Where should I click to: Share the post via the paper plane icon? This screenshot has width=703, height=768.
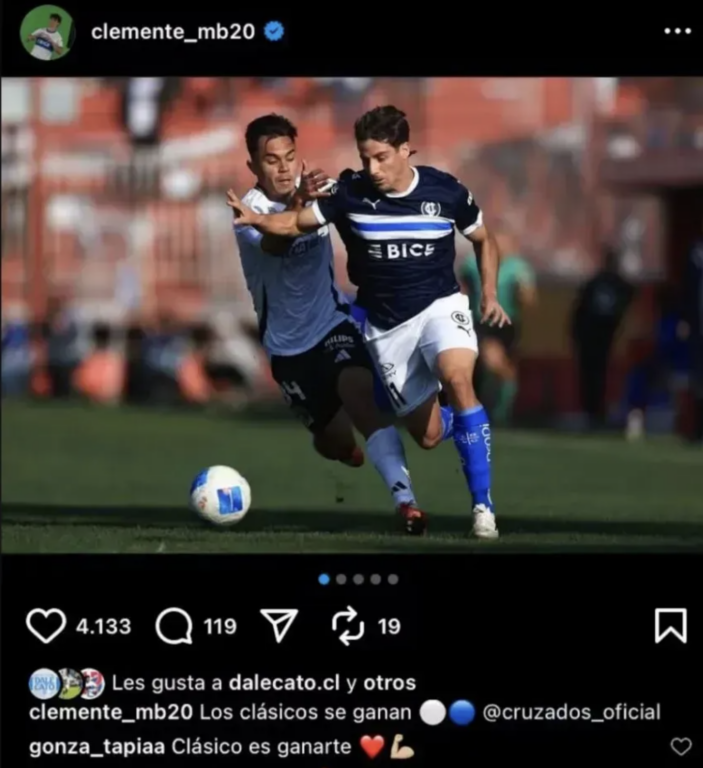pos(279,626)
